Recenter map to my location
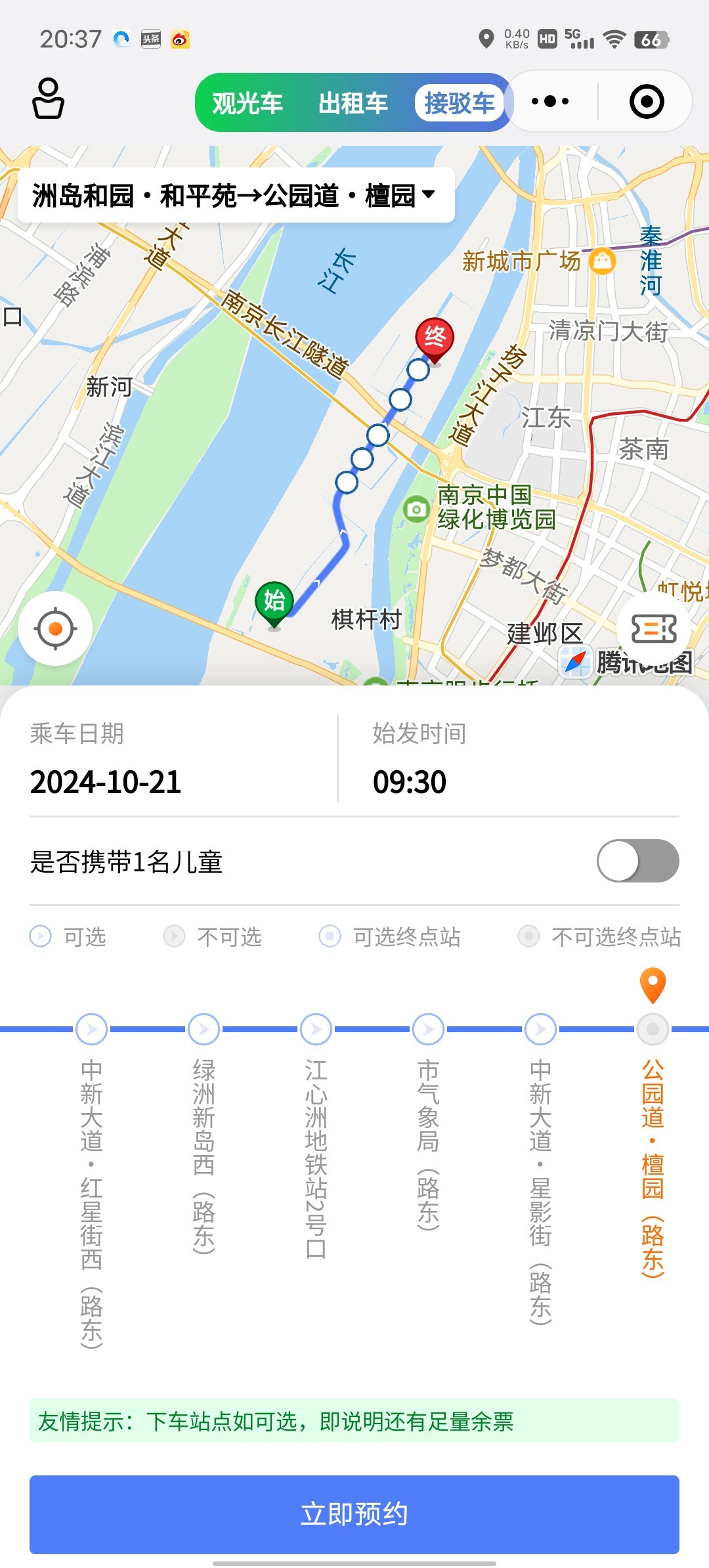 pos(55,629)
